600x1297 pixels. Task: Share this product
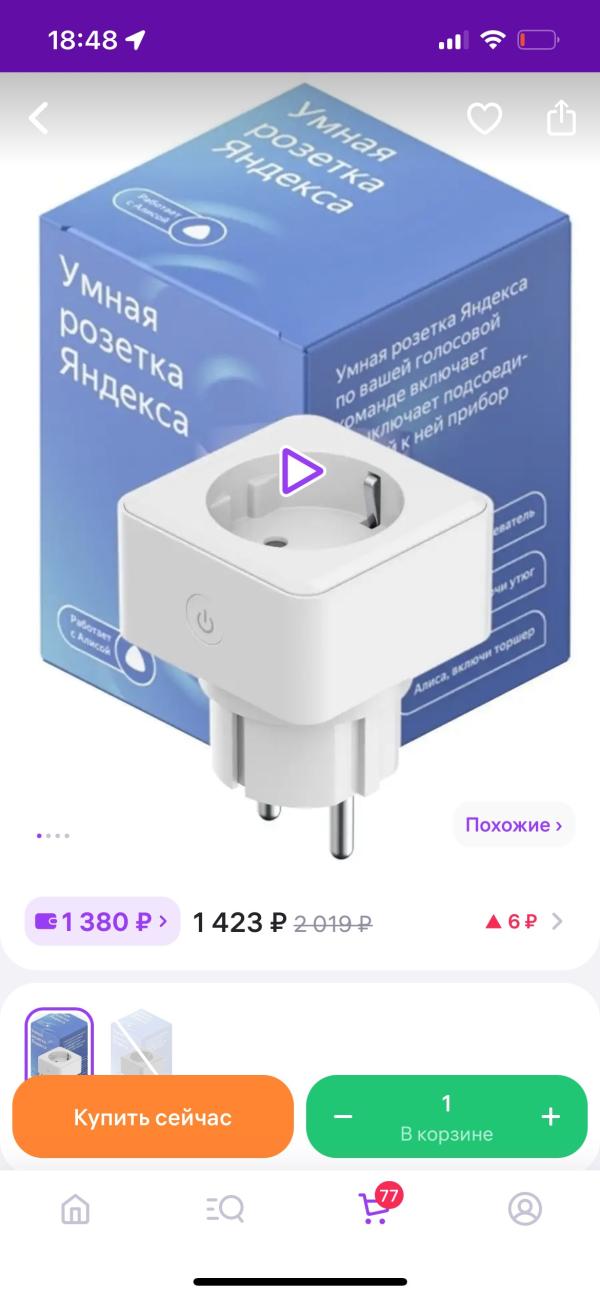coord(561,118)
